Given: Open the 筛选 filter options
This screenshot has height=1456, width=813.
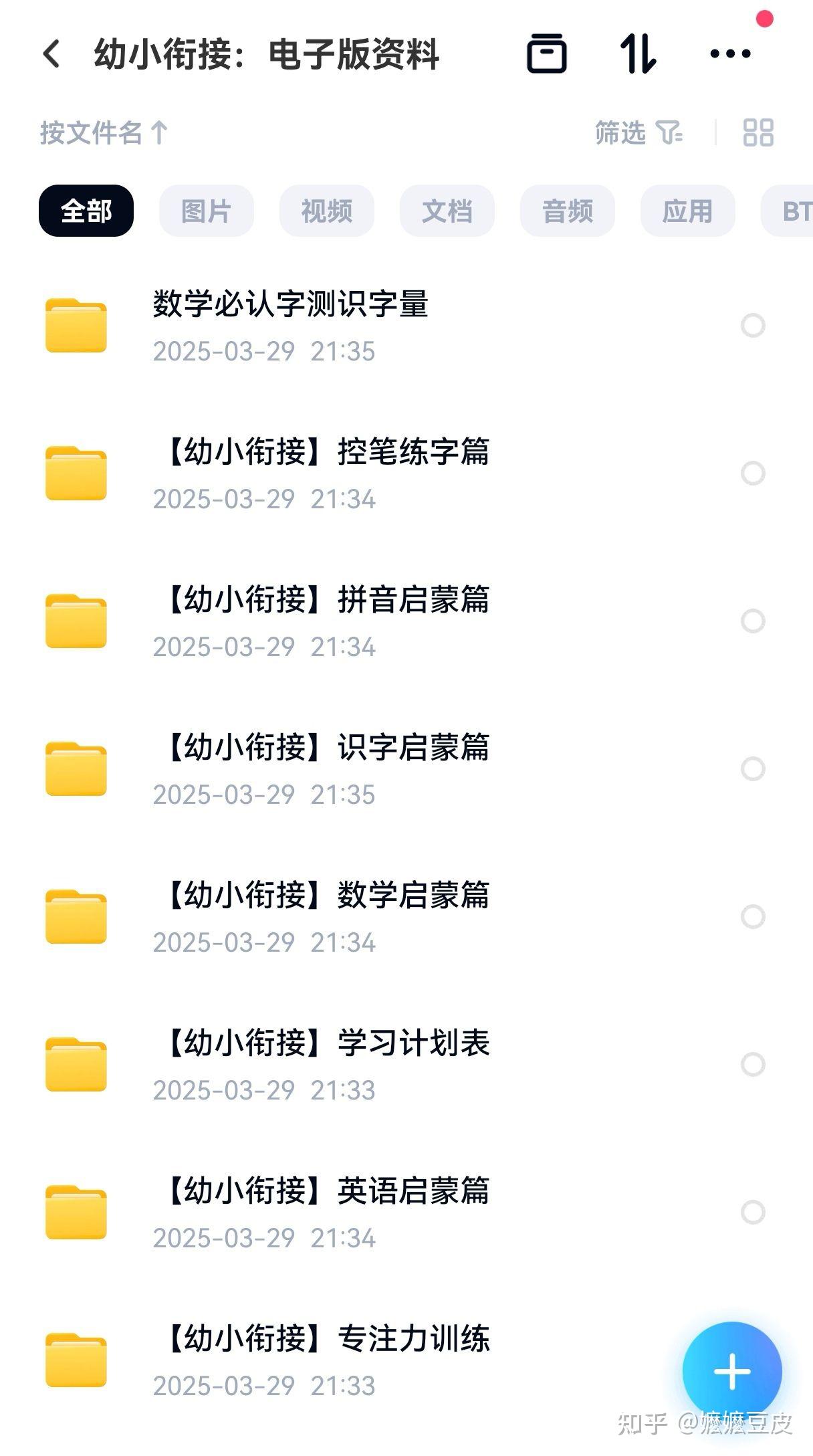Looking at the screenshot, I should pos(638,132).
